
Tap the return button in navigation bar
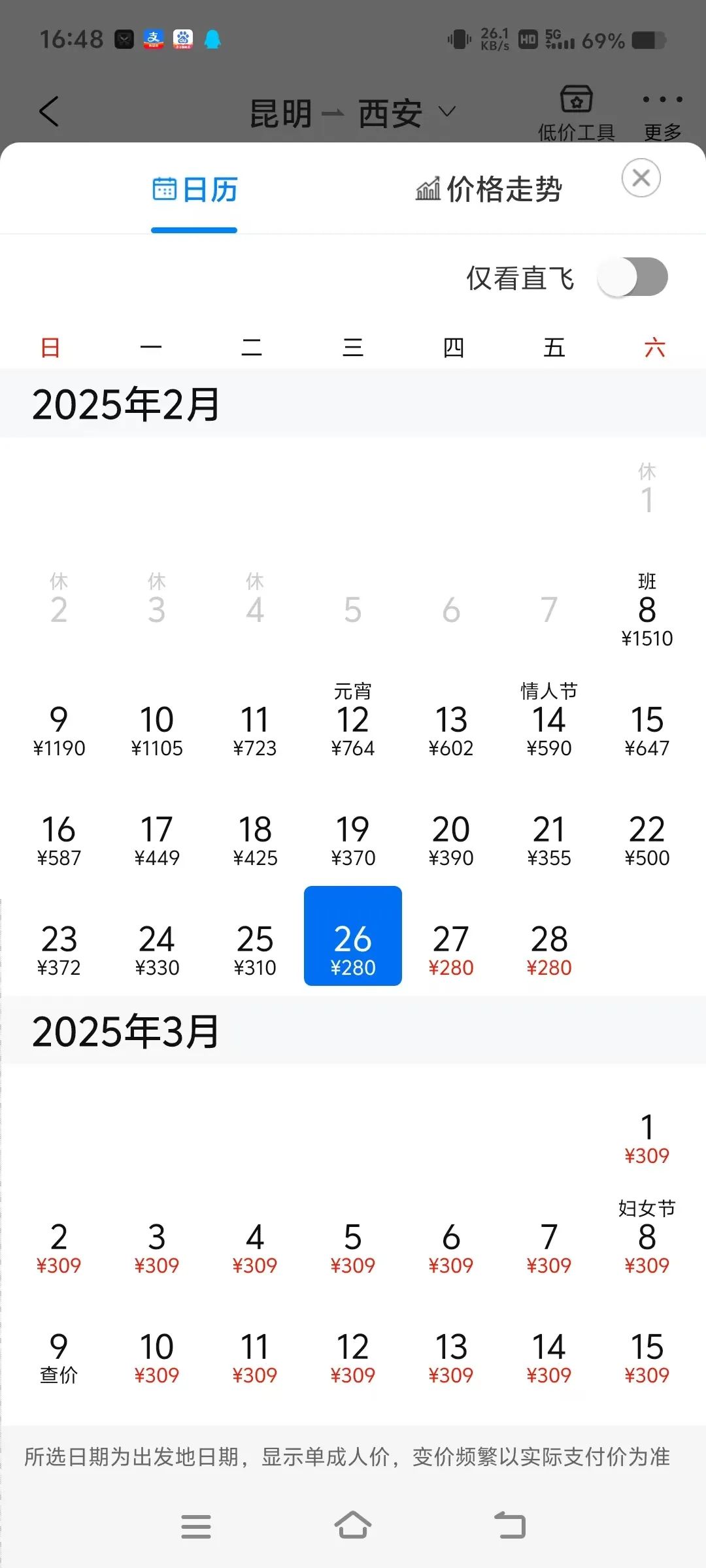(511, 1526)
